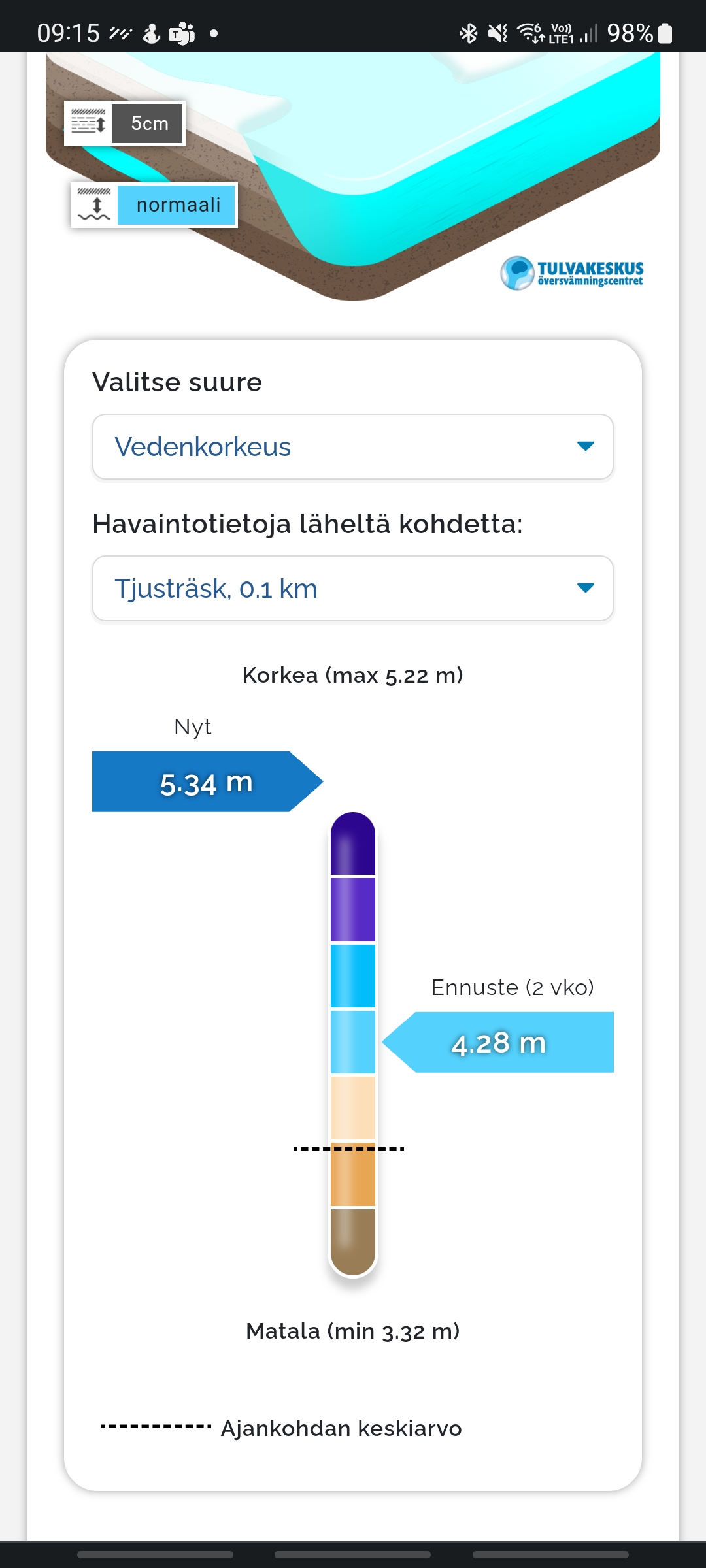Expand the Tjusträsk, 0.1 km station dropdown
This screenshot has width=706, height=1568.
pyautogui.click(x=353, y=589)
